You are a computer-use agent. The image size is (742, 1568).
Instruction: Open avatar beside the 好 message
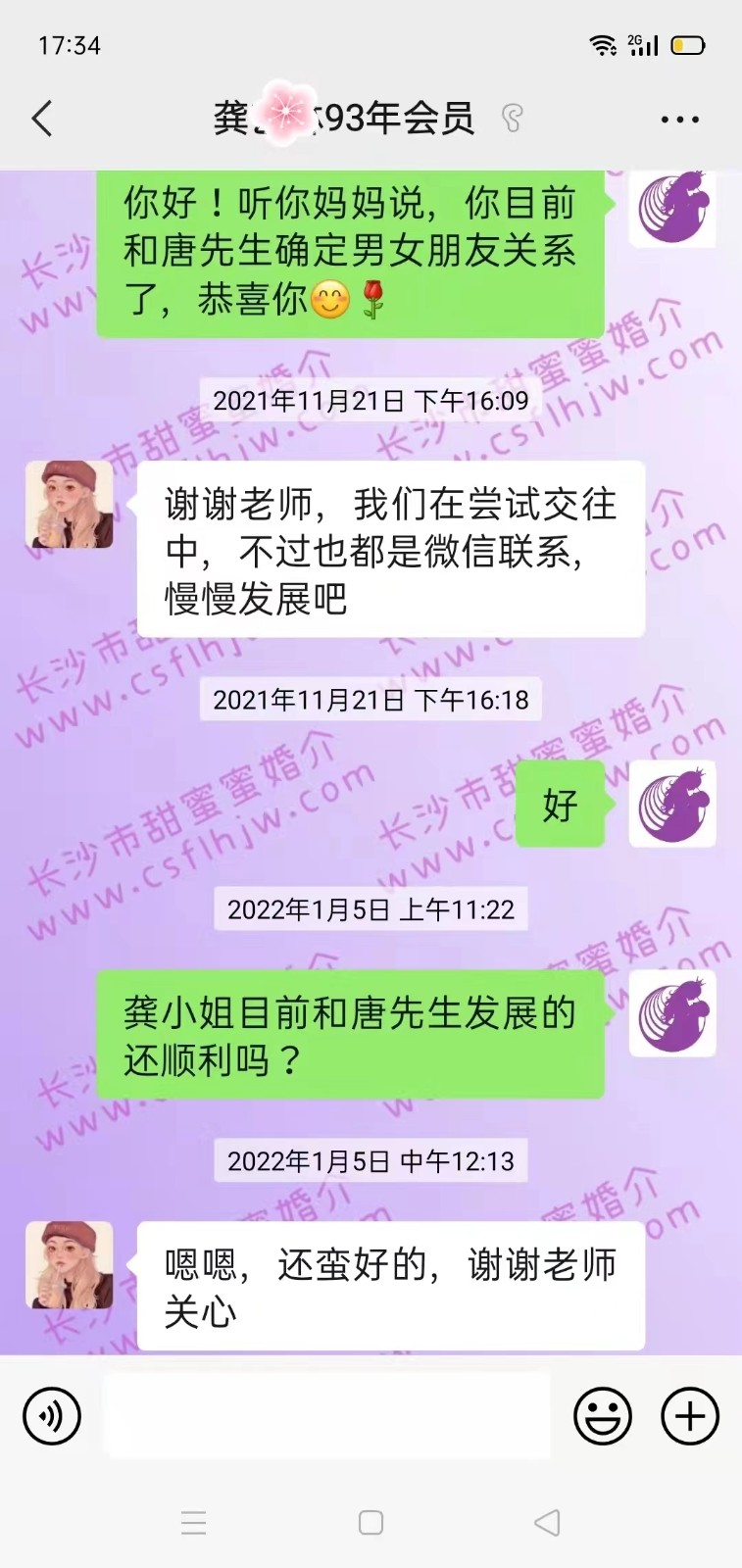coord(672,804)
